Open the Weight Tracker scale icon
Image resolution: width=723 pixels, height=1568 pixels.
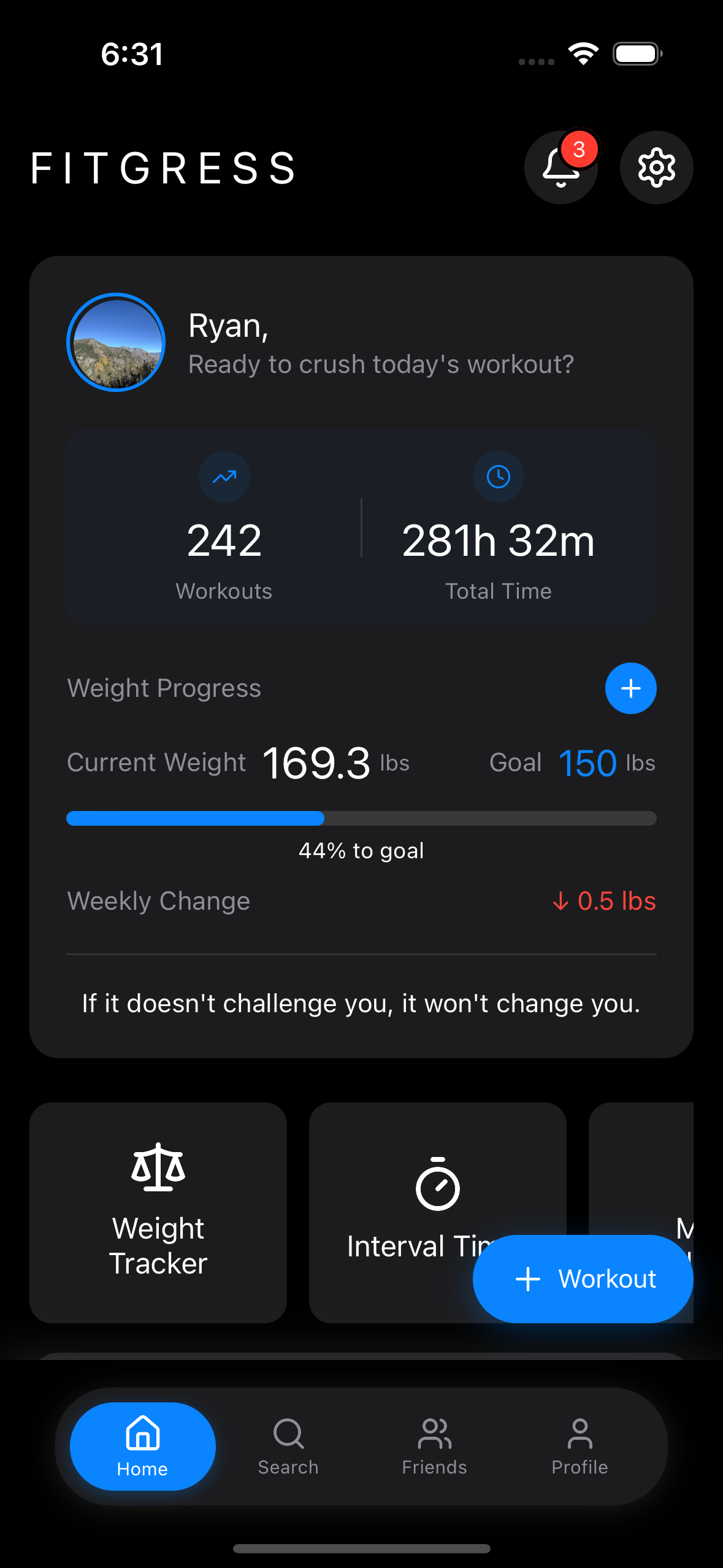158,1167
